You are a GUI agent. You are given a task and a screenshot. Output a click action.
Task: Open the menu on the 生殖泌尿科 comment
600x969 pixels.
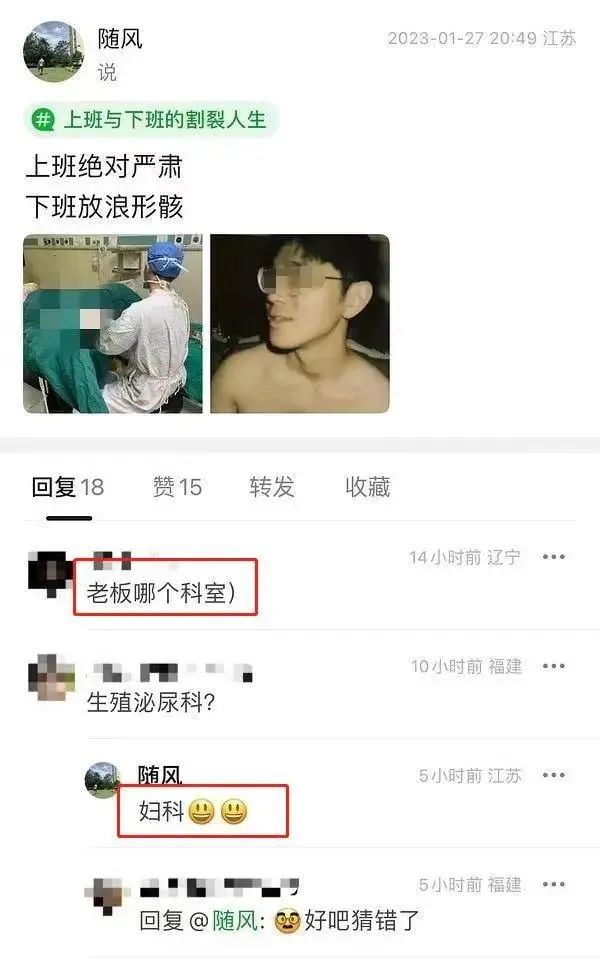[553, 666]
